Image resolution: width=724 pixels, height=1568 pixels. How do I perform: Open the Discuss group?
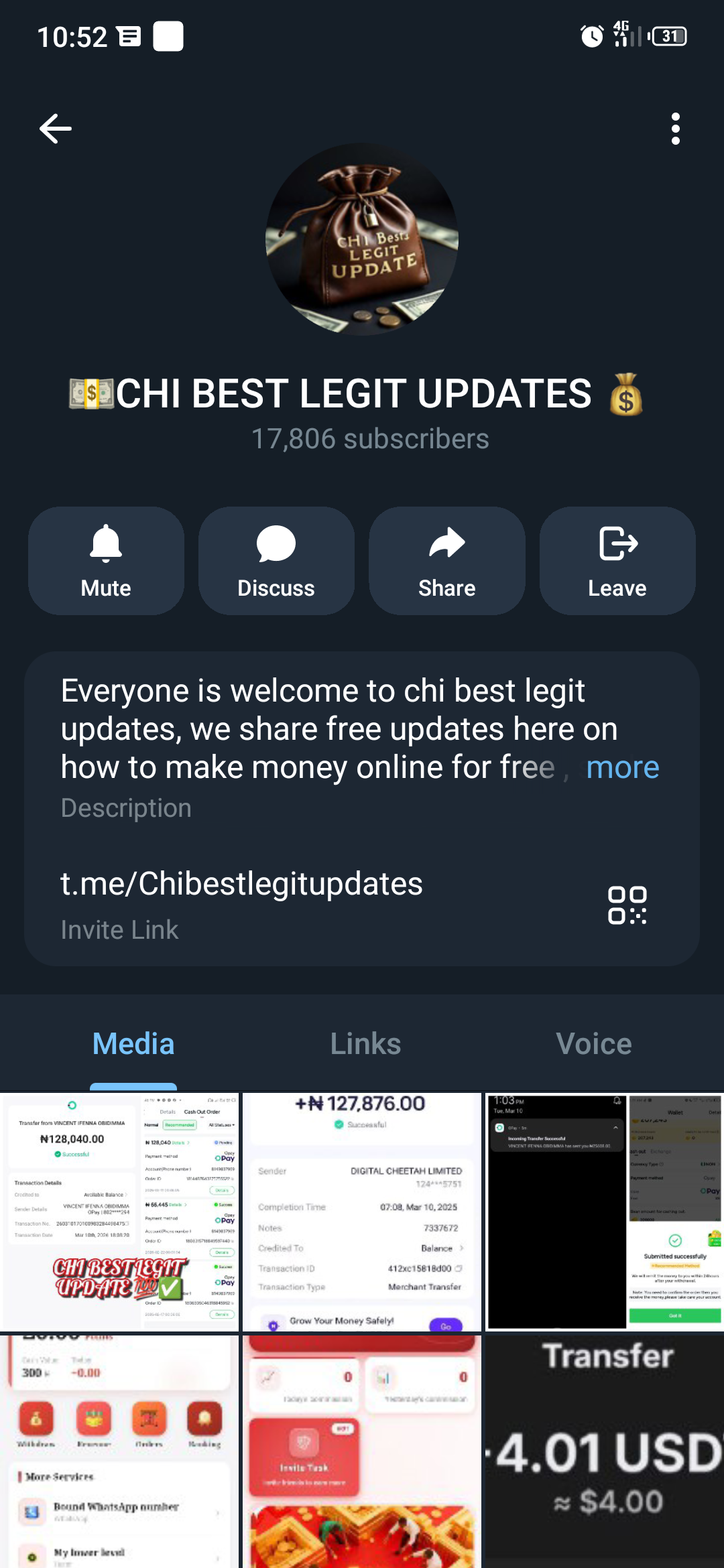(276, 561)
